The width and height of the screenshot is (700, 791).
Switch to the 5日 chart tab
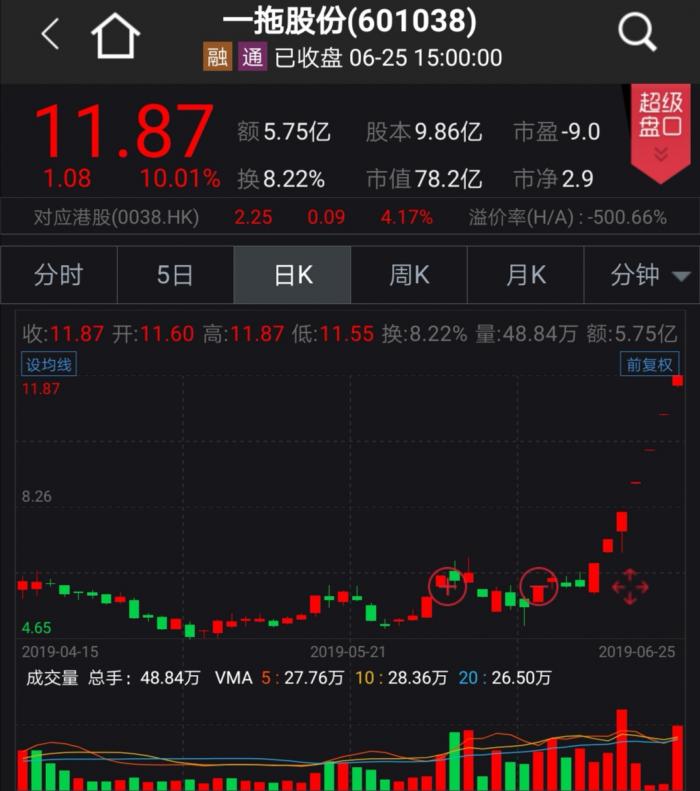click(175, 275)
